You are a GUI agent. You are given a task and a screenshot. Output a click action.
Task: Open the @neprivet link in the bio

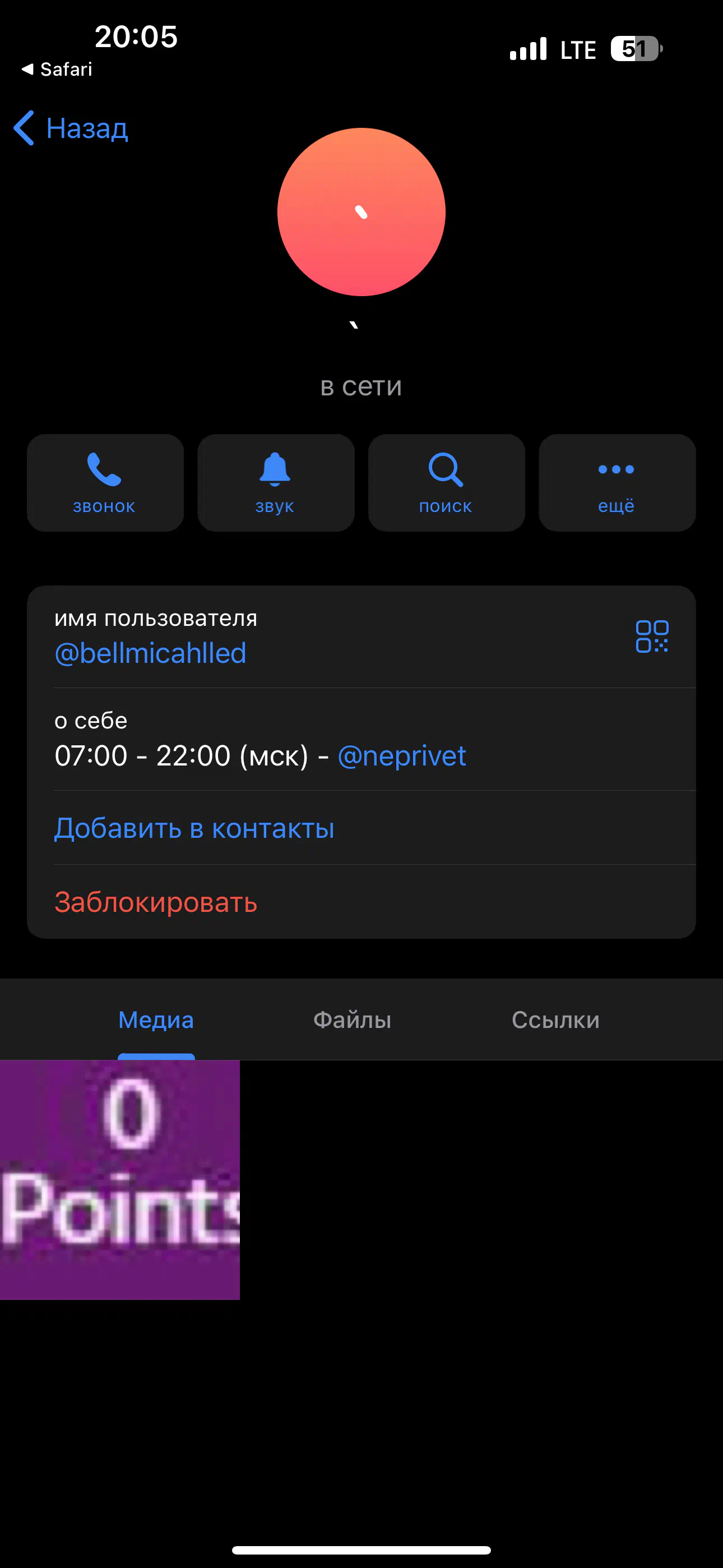point(402,756)
